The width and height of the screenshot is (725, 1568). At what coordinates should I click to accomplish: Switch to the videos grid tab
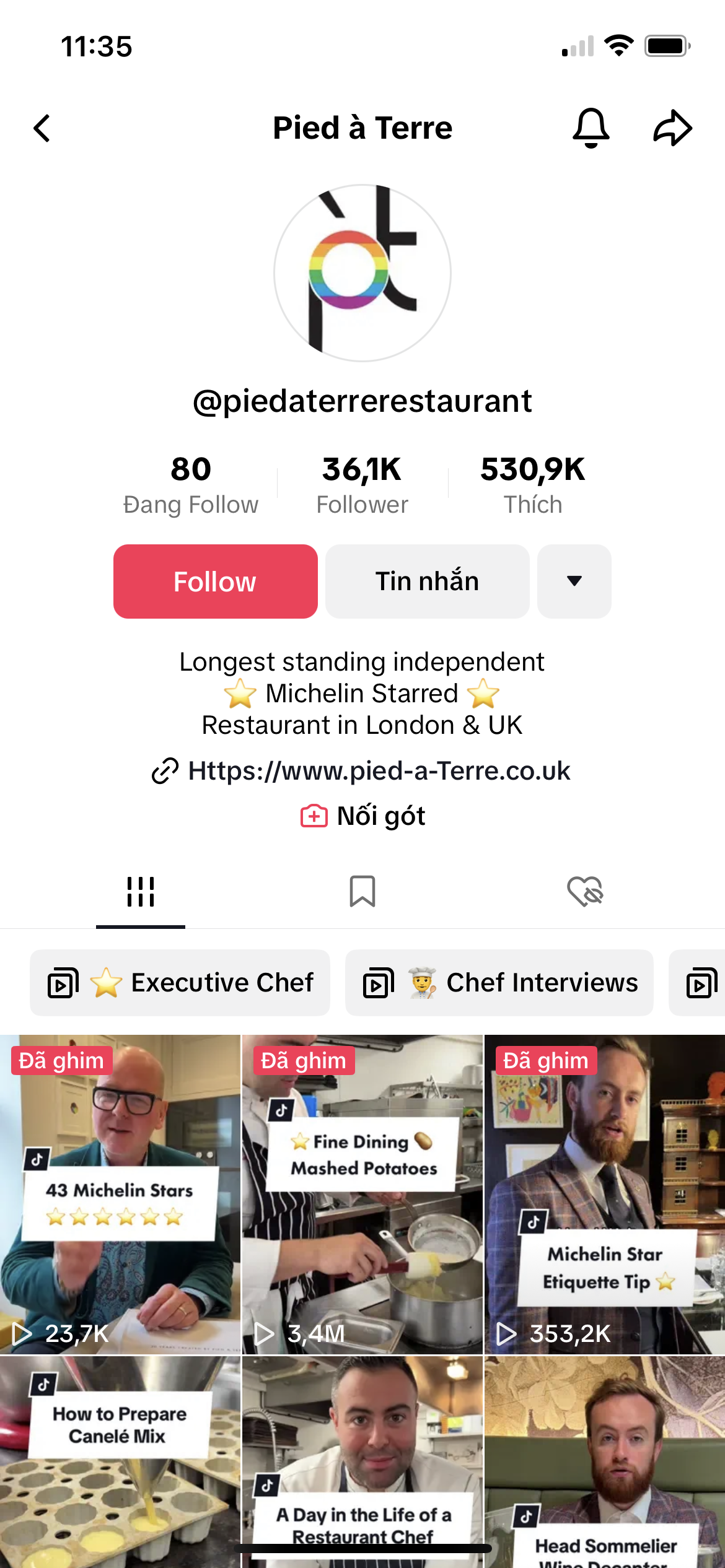[x=141, y=892]
